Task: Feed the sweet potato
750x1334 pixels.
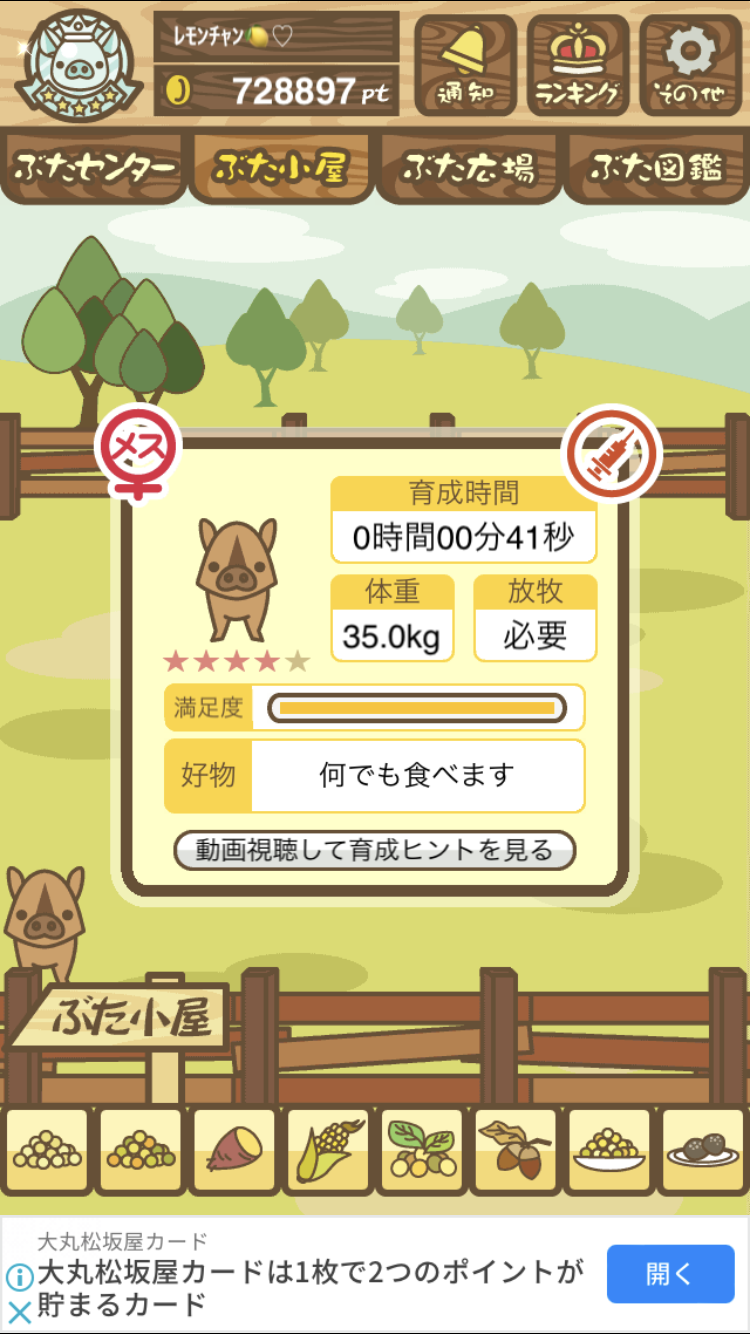Action: (234, 1151)
